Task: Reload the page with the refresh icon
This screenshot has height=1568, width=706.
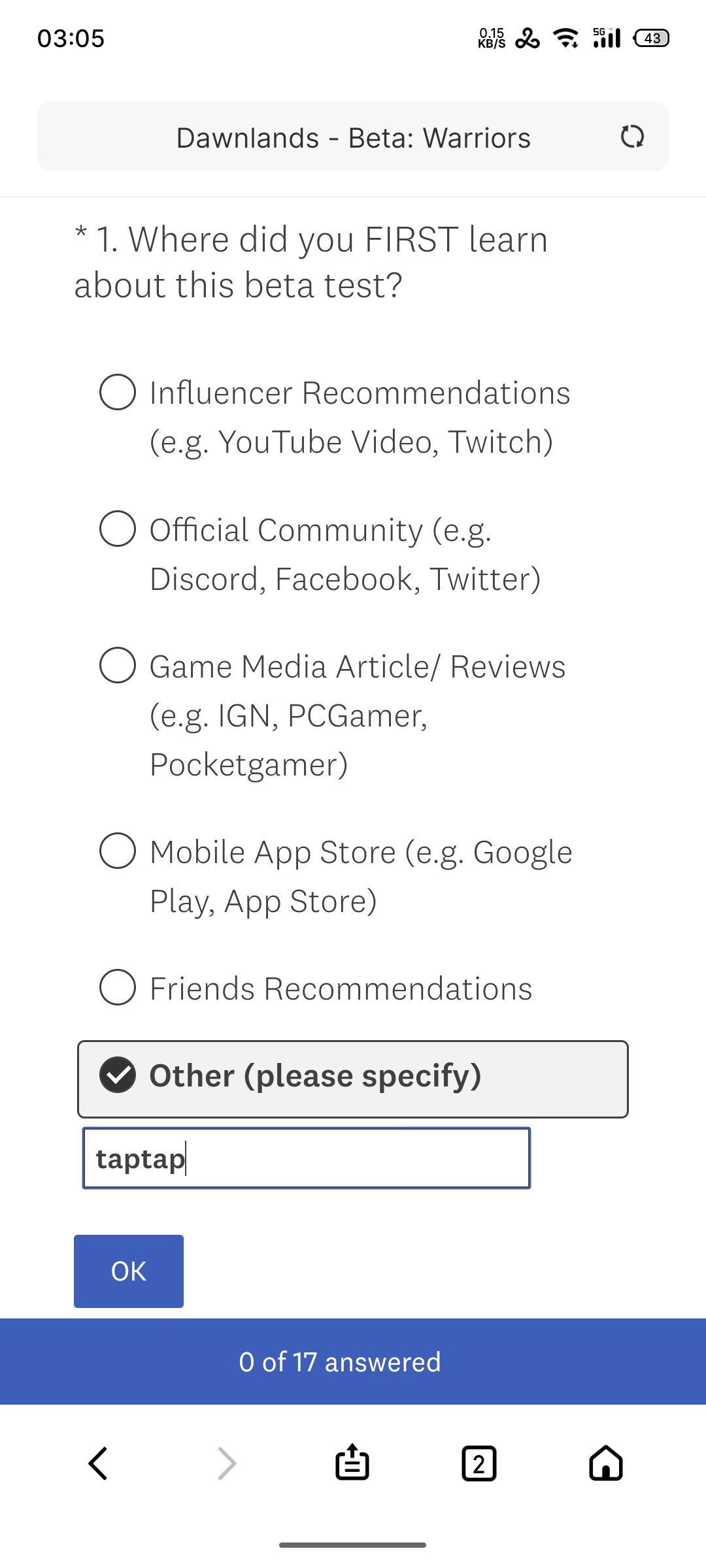Action: click(632, 137)
